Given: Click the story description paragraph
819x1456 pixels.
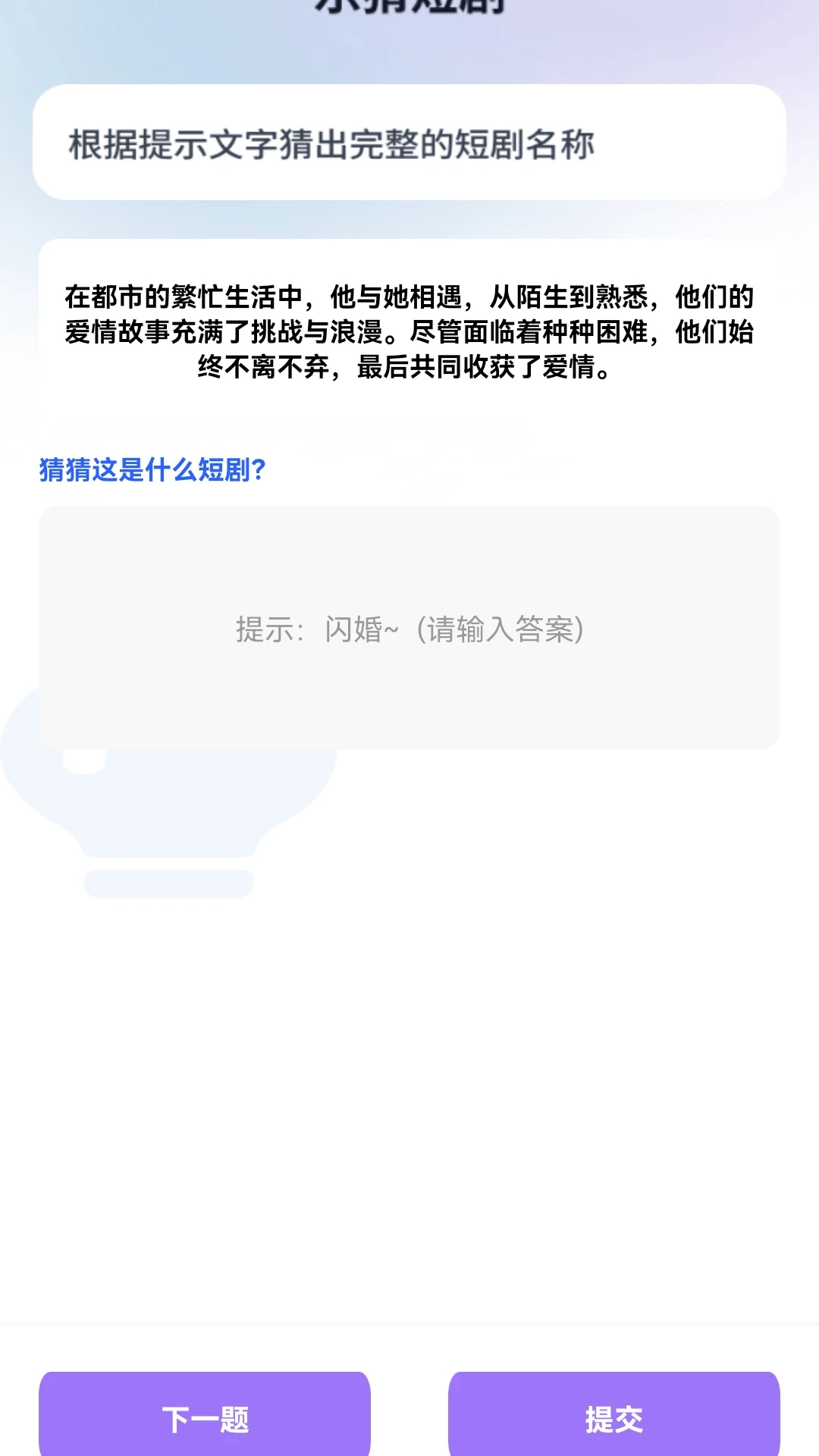Looking at the screenshot, I should (x=409, y=331).
